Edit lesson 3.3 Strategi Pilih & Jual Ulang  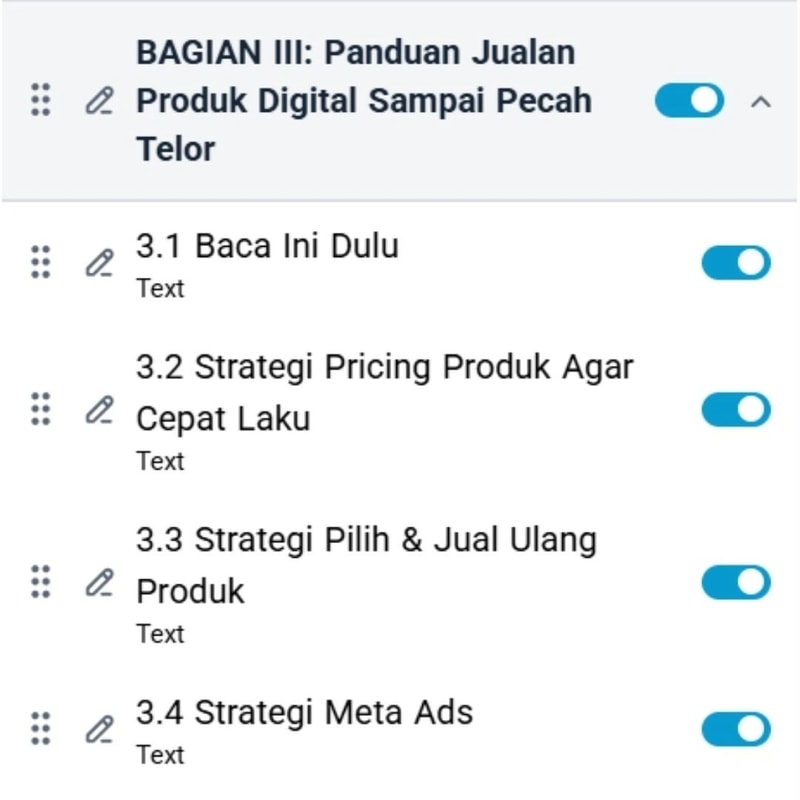coord(99,582)
